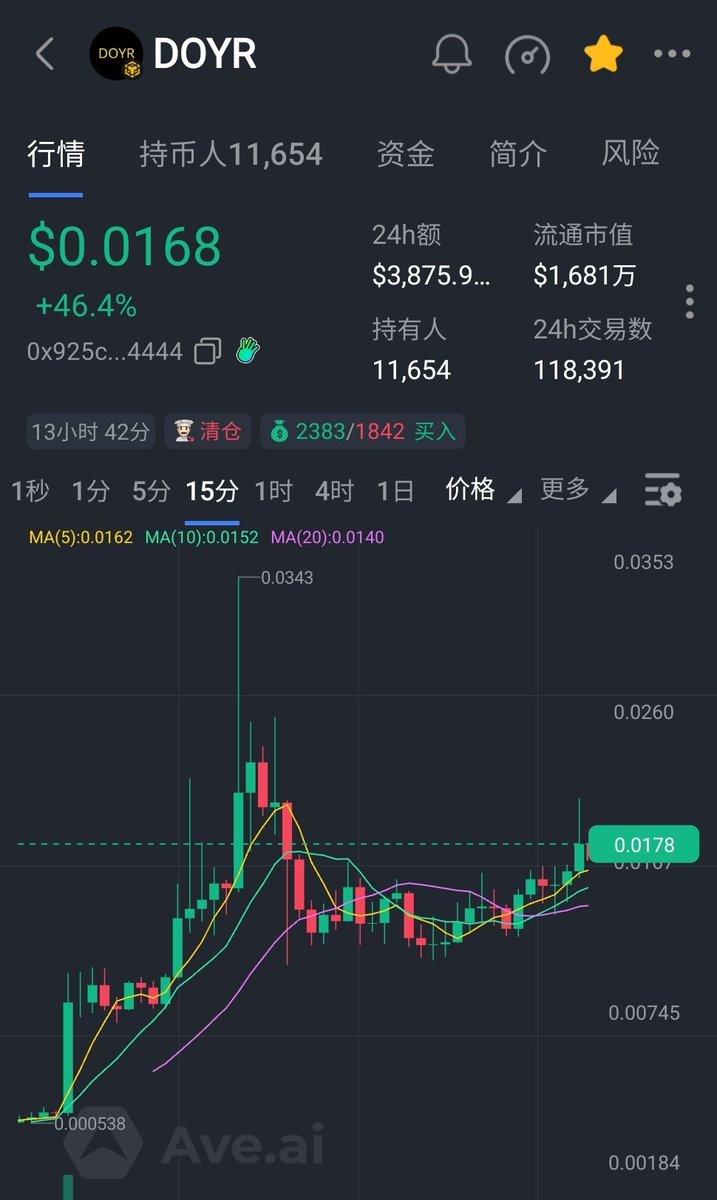Image resolution: width=717 pixels, height=1200 pixels.
Task: Switch to the 持币人 tab
Action: pyautogui.click(x=230, y=154)
